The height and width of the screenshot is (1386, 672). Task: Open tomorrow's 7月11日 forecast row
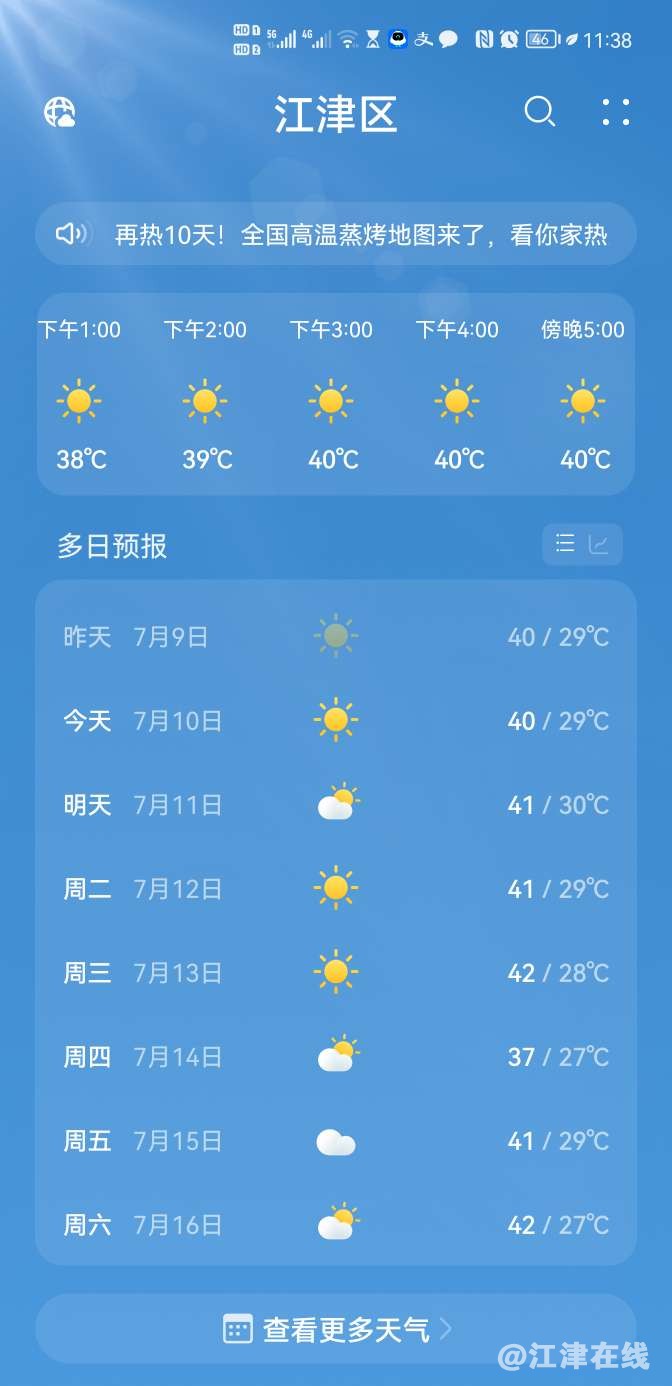tap(336, 804)
